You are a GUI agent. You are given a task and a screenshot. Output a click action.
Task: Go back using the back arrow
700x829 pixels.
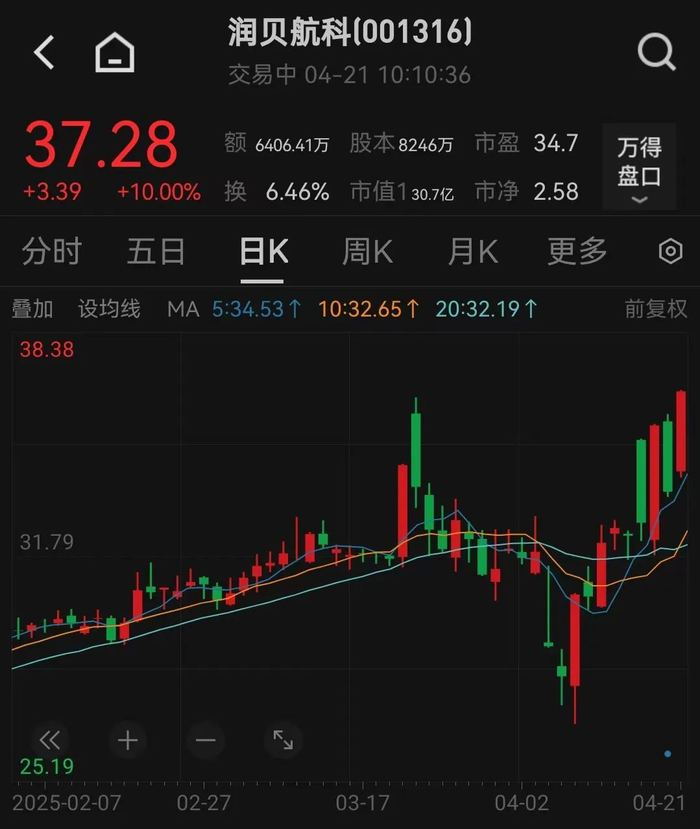[44, 52]
